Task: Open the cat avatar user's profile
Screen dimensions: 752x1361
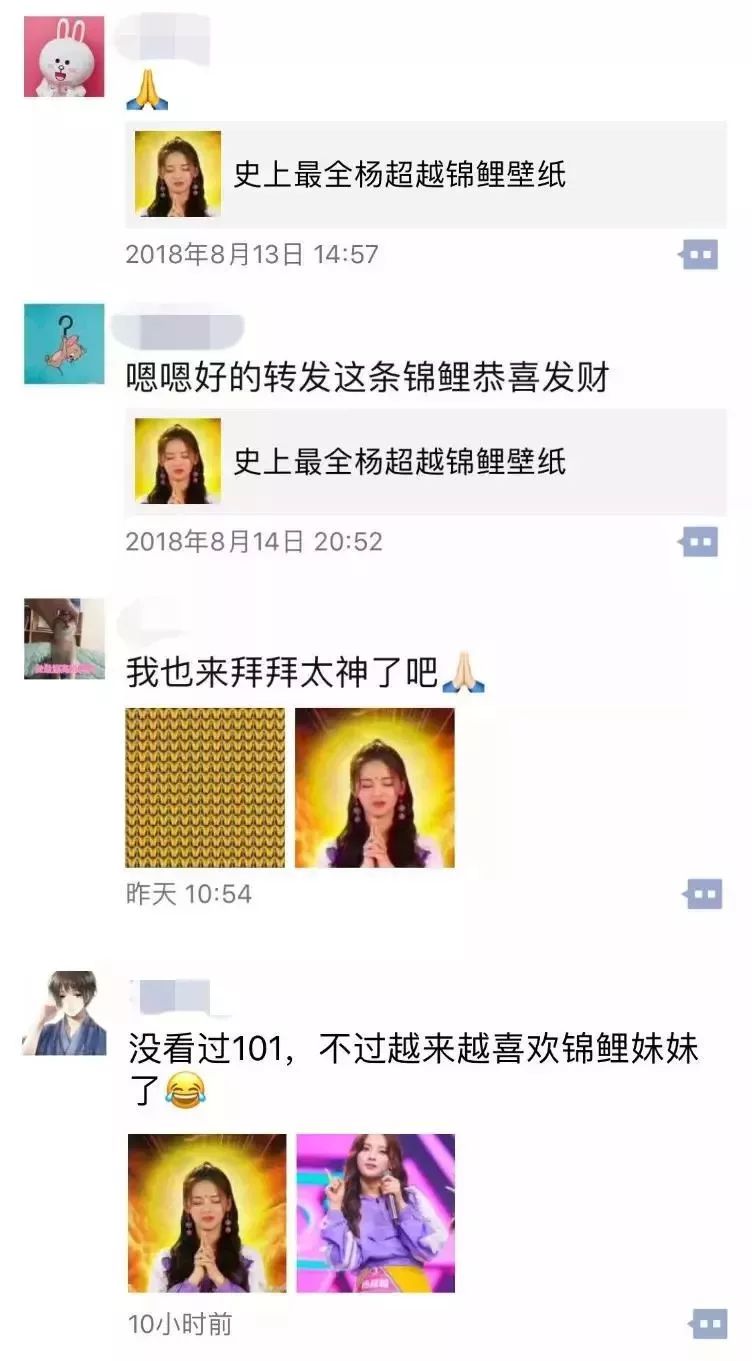Action: click(64, 639)
